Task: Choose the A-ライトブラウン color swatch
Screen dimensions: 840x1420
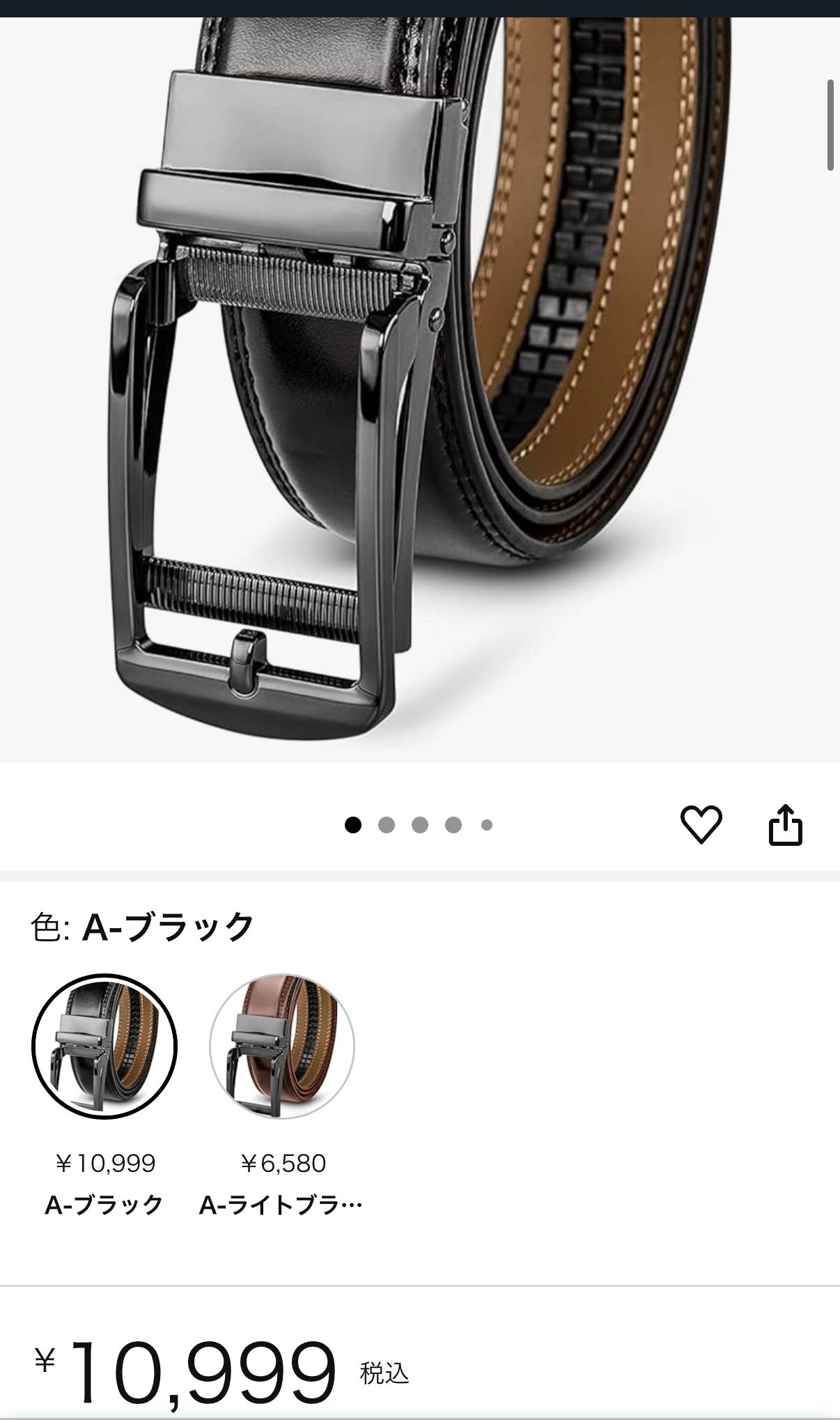Action: coord(282,1047)
